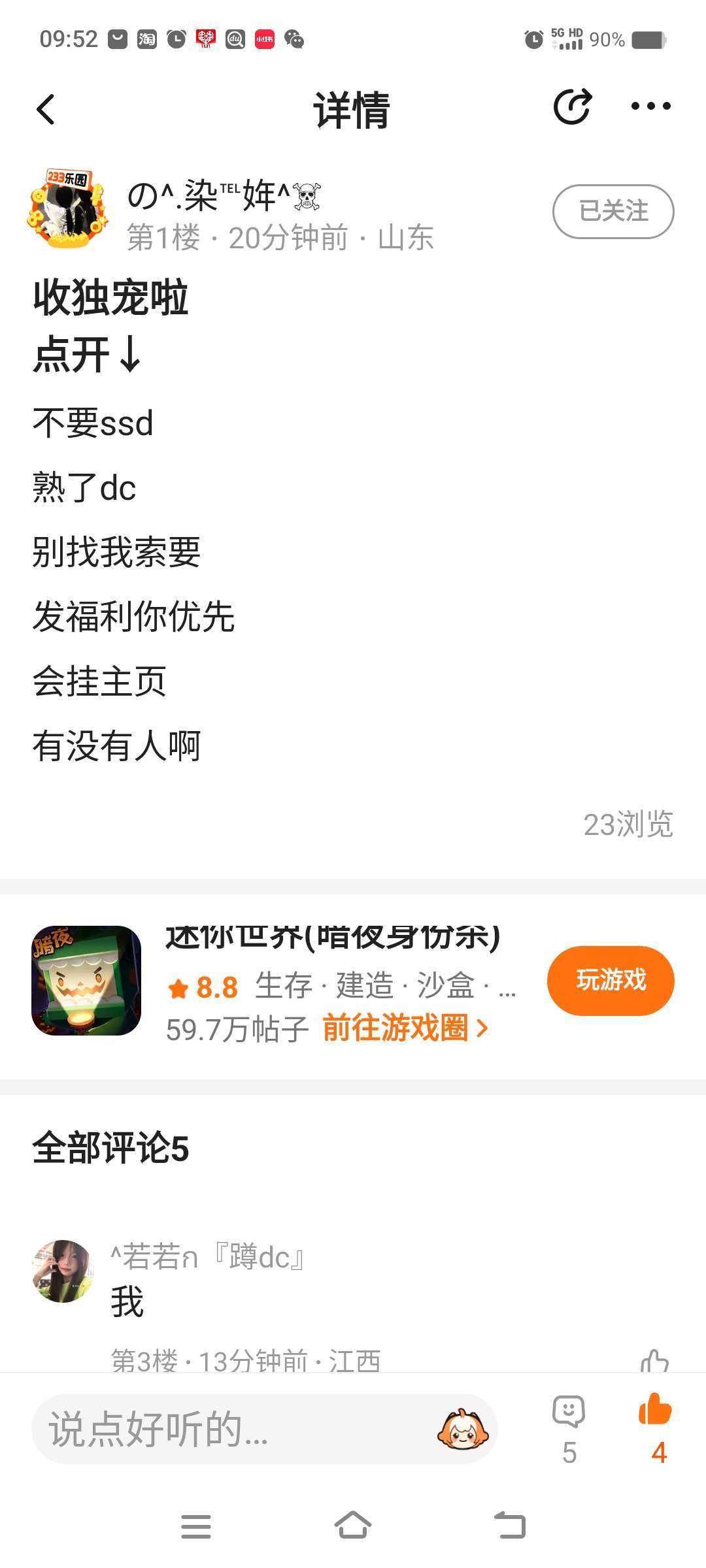
Task: Open the emoji sticker picker
Action: pos(462,1429)
